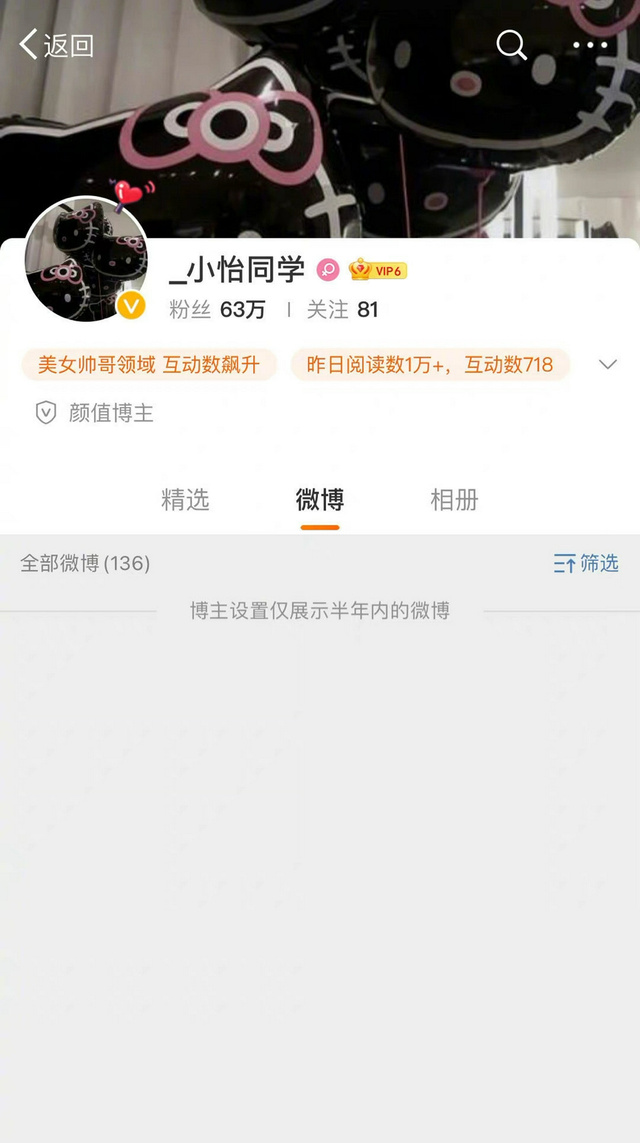640x1143 pixels.
Task: Open the 筛选 filter options
Action: [586, 564]
